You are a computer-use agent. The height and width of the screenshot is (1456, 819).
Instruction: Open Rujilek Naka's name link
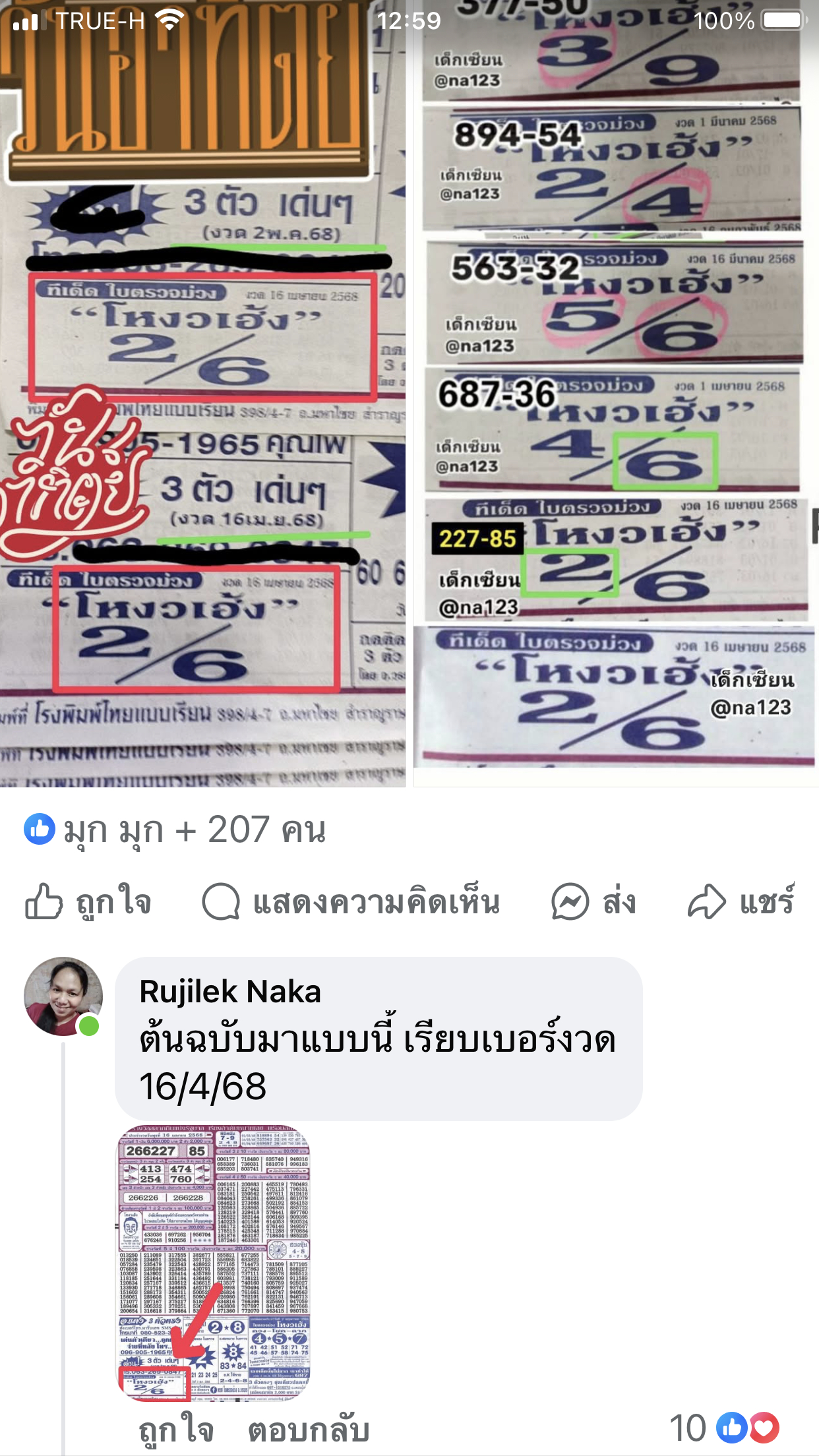tap(230, 992)
